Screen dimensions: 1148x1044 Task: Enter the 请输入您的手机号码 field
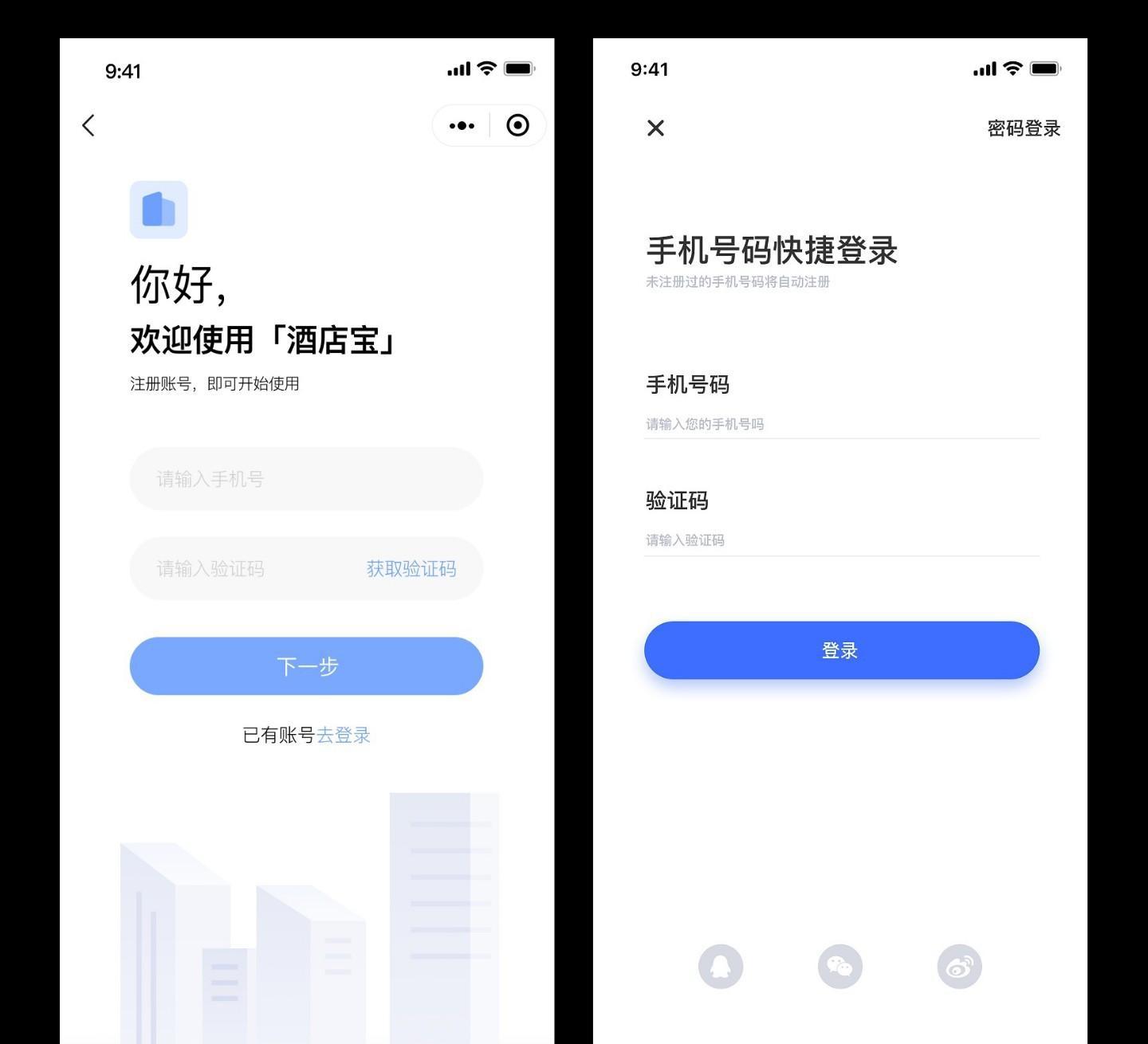(841, 424)
